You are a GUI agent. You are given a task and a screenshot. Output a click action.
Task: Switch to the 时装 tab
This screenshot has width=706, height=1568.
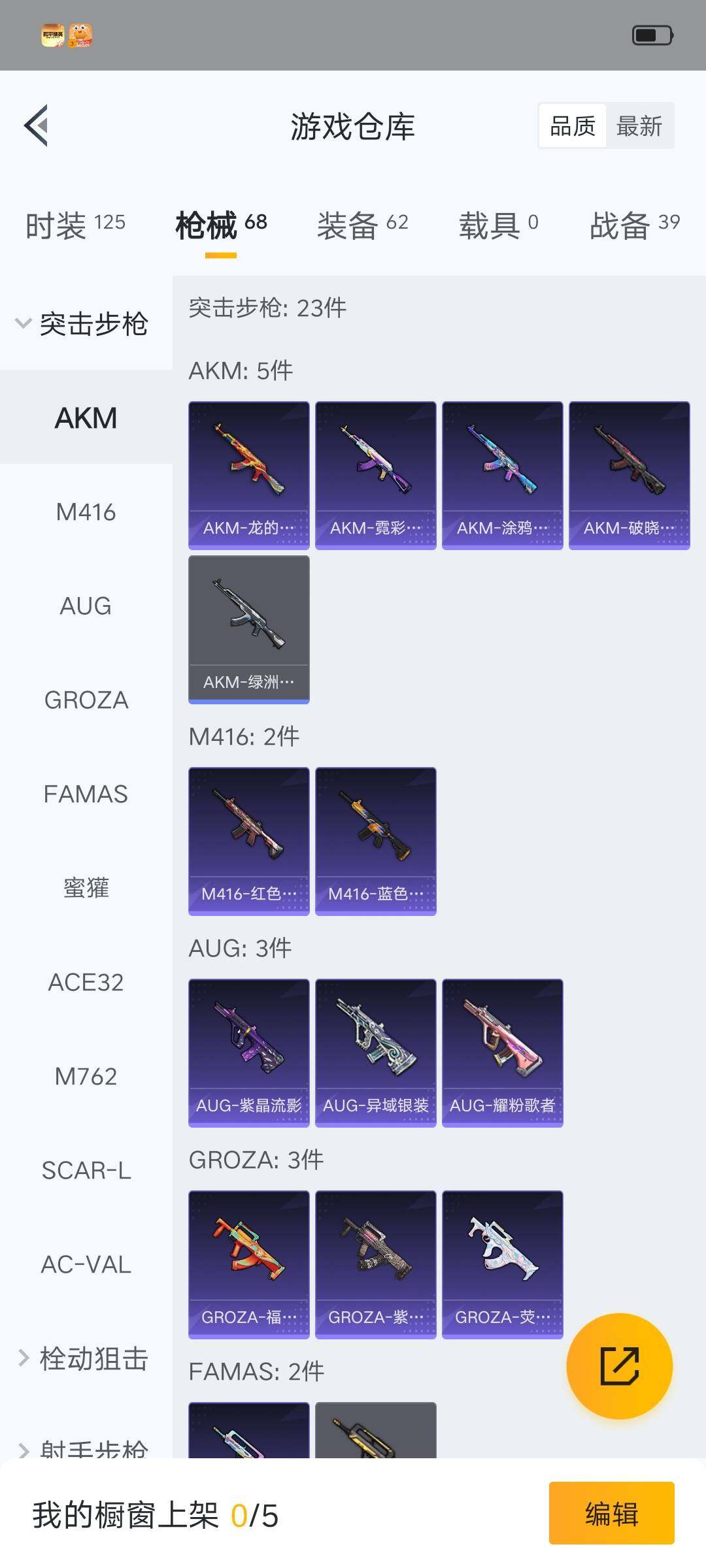(x=75, y=225)
